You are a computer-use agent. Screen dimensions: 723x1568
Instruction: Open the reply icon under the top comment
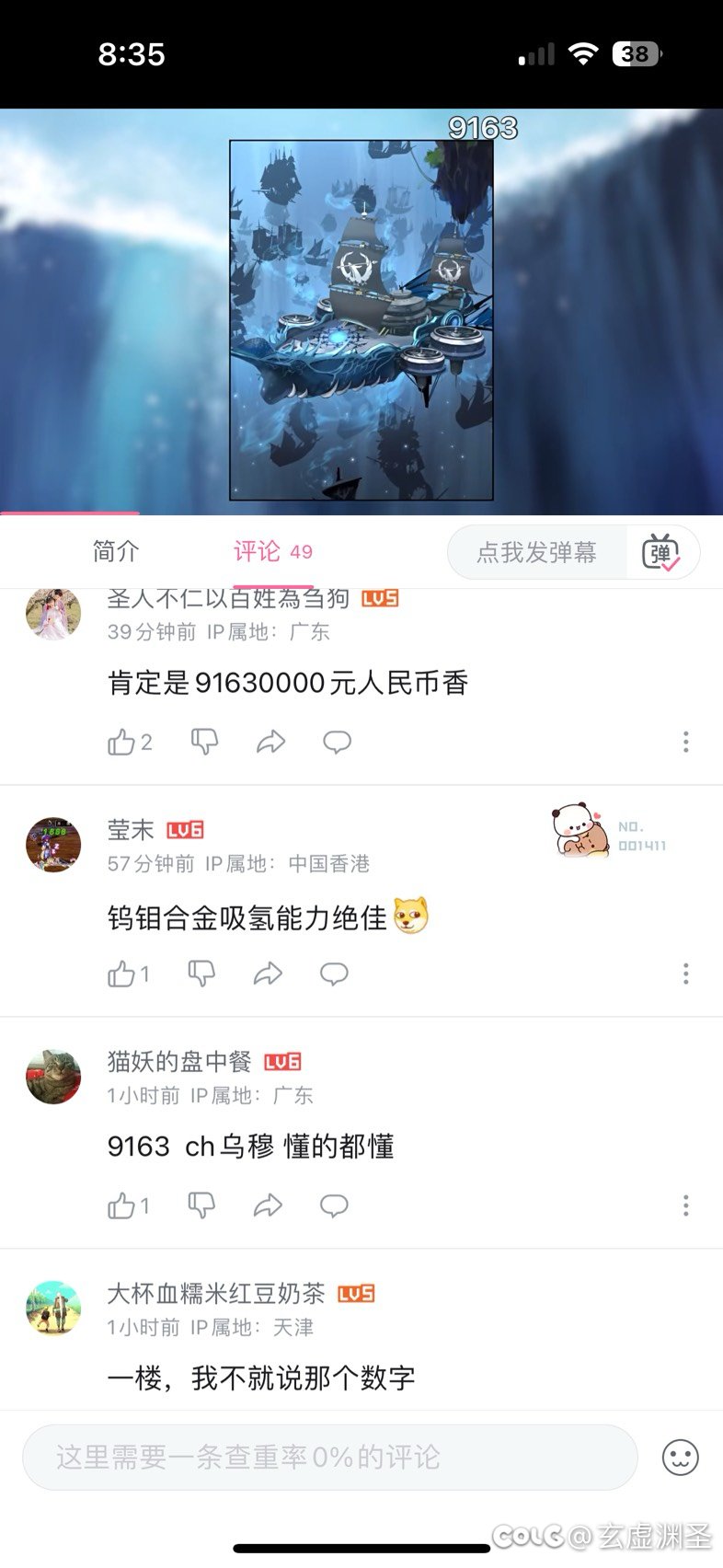(x=337, y=742)
